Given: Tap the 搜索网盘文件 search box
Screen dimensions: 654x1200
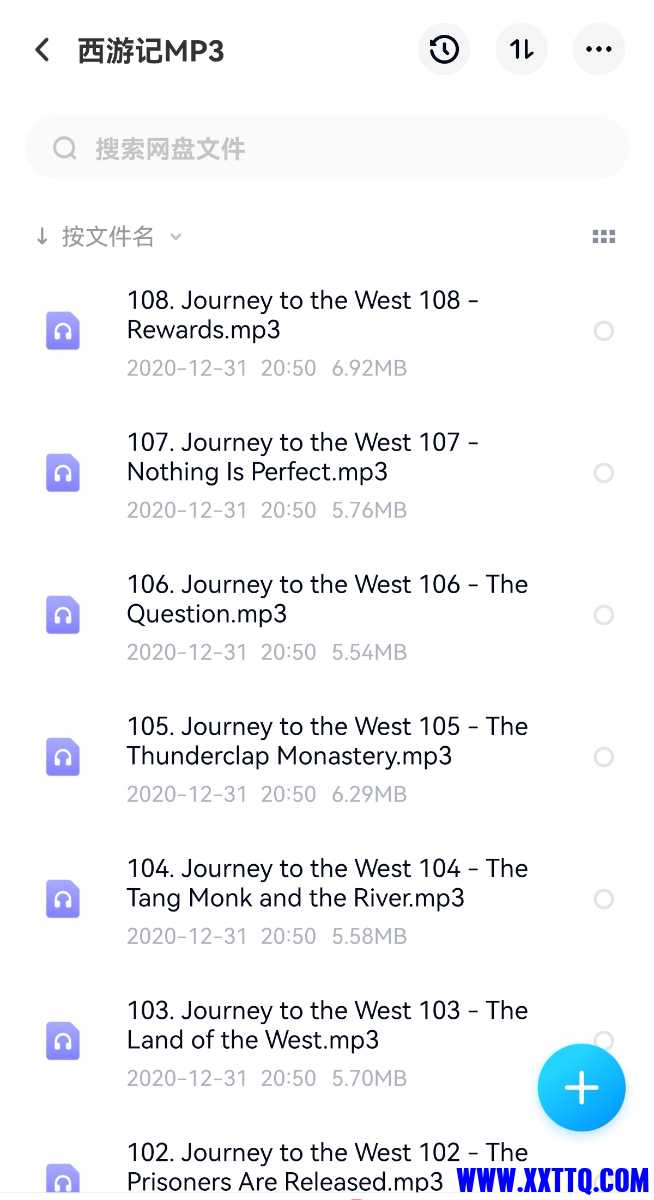Looking at the screenshot, I should (327, 149).
